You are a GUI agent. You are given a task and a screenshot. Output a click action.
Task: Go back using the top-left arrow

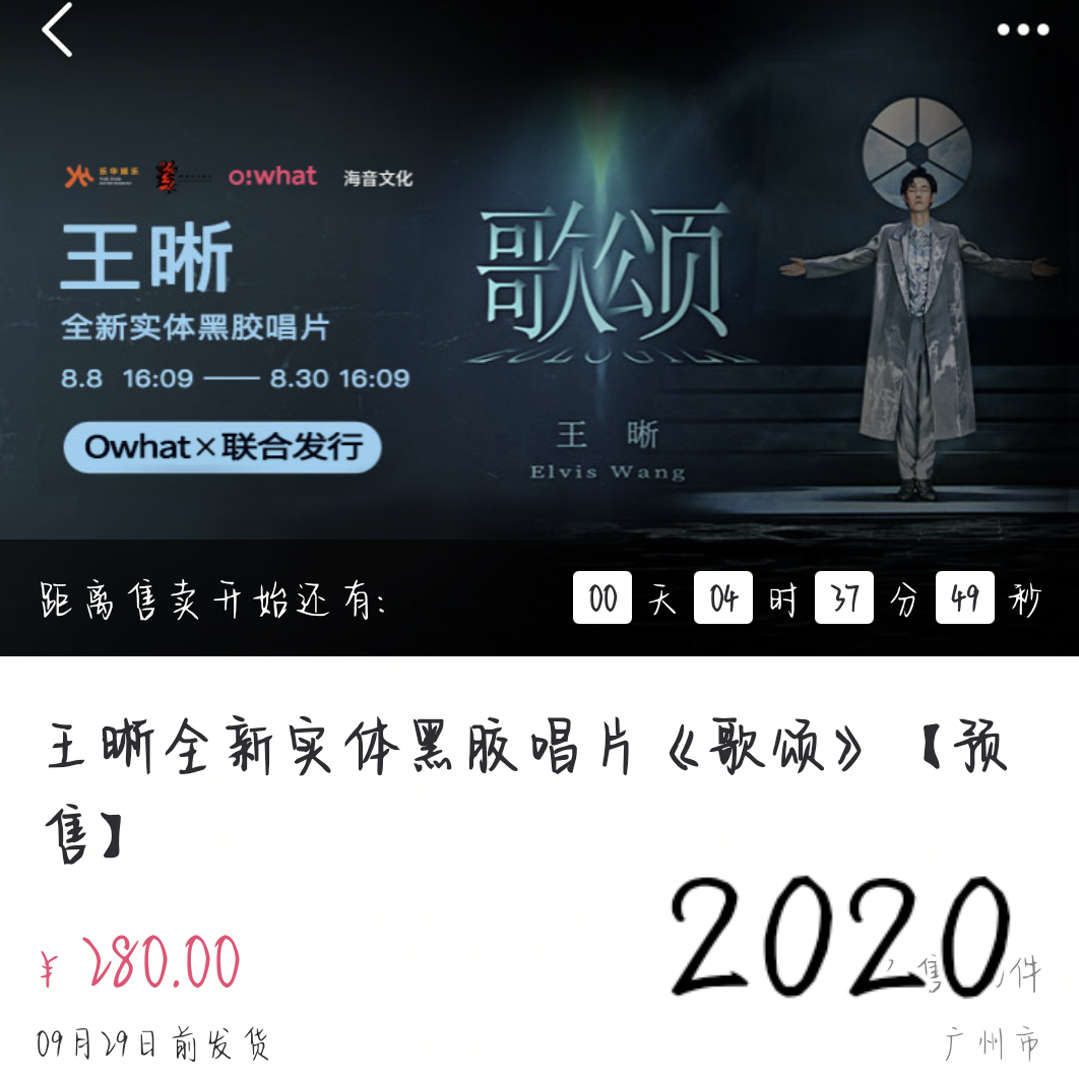pyautogui.click(x=57, y=30)
